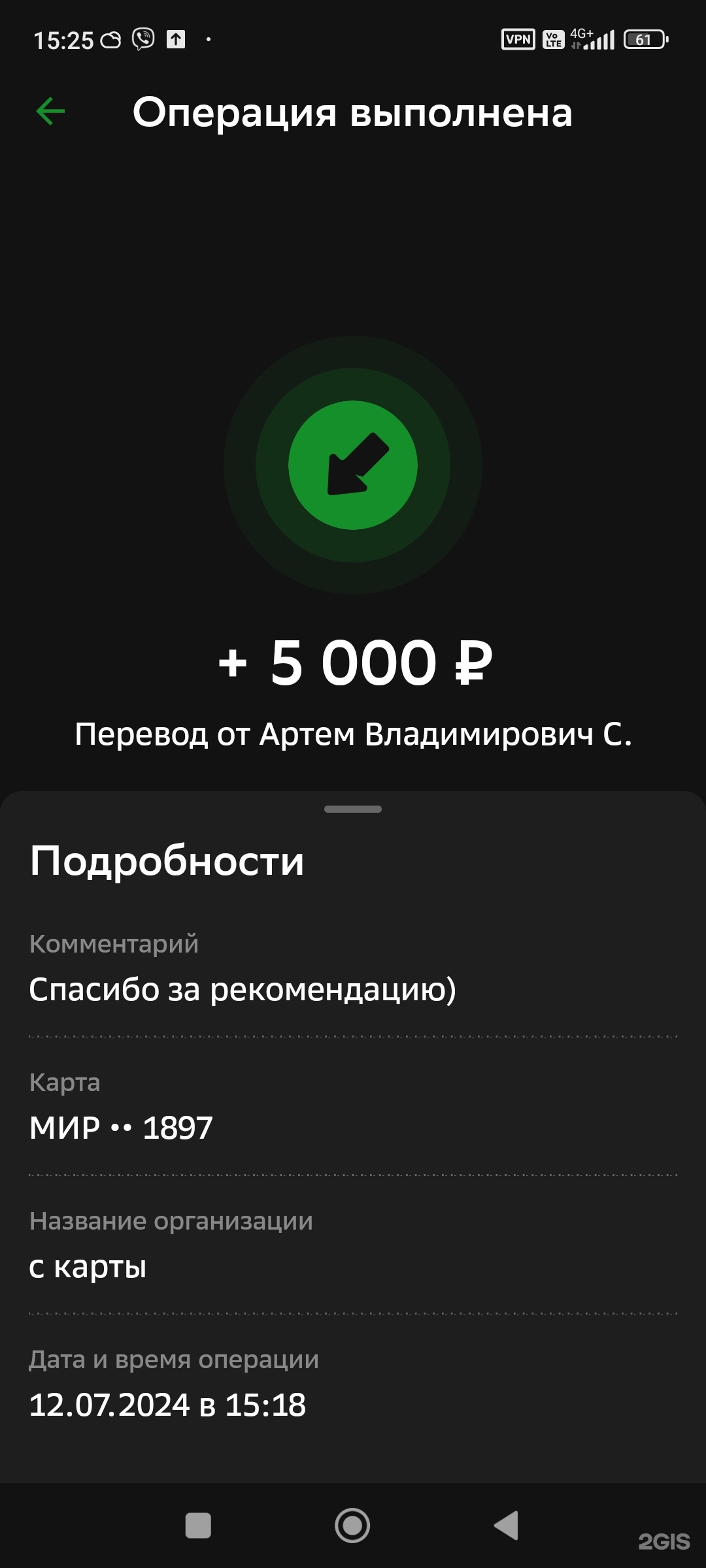Go to home screen via navigation bar

[352, 1526]
